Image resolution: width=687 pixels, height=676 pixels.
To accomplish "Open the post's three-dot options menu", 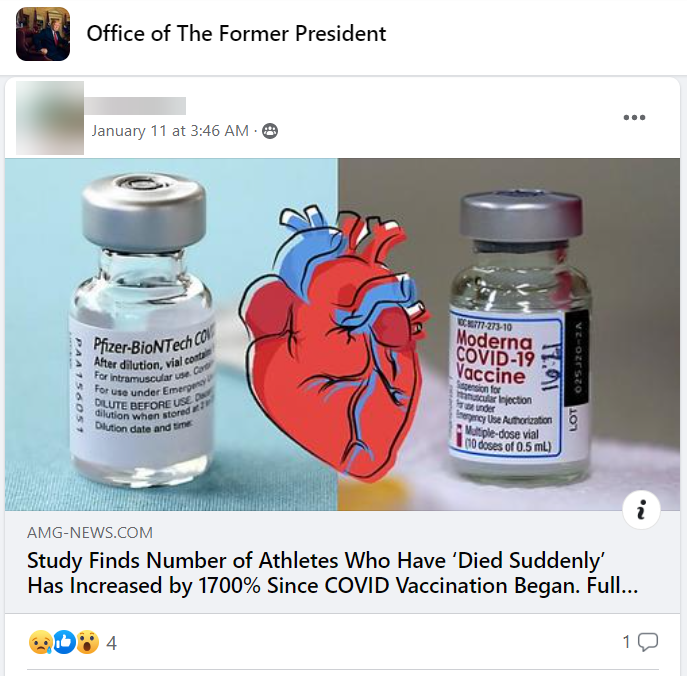I will pyautogui.click(x=634, y=117).
